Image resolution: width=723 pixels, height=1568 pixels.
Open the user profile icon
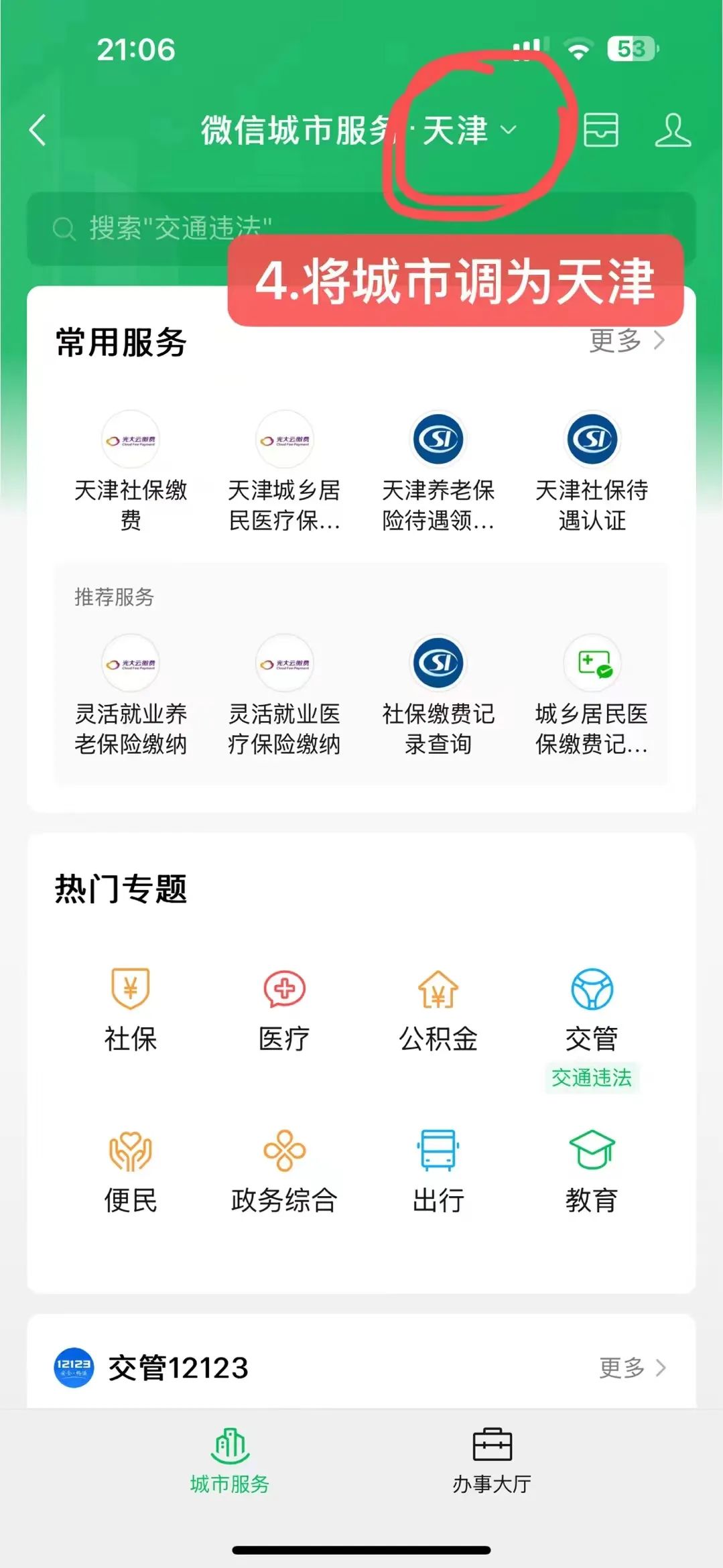[x=672, y=130]
